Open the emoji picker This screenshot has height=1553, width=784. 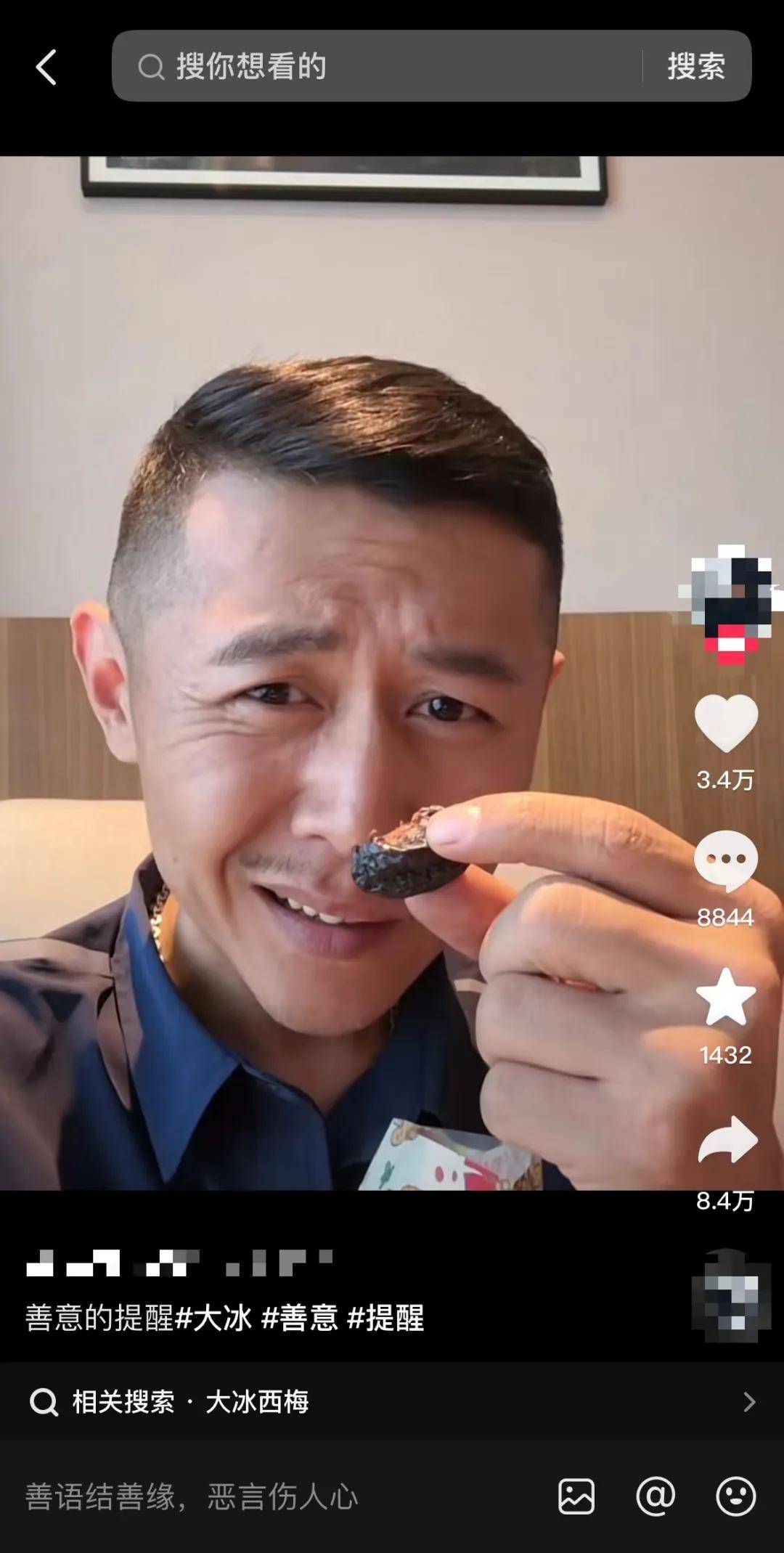(x=735, y=1496)
